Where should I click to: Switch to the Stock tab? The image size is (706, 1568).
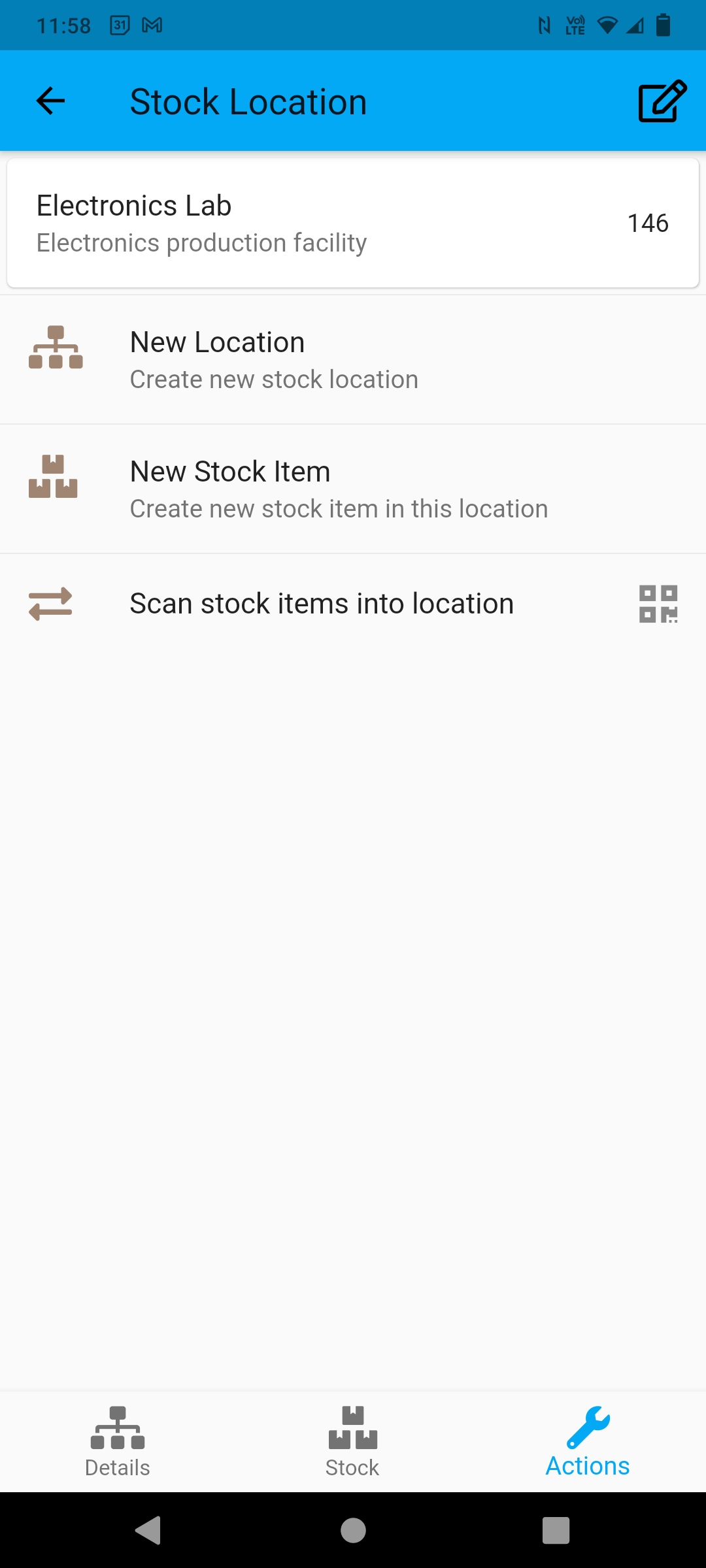(353, 1442)
